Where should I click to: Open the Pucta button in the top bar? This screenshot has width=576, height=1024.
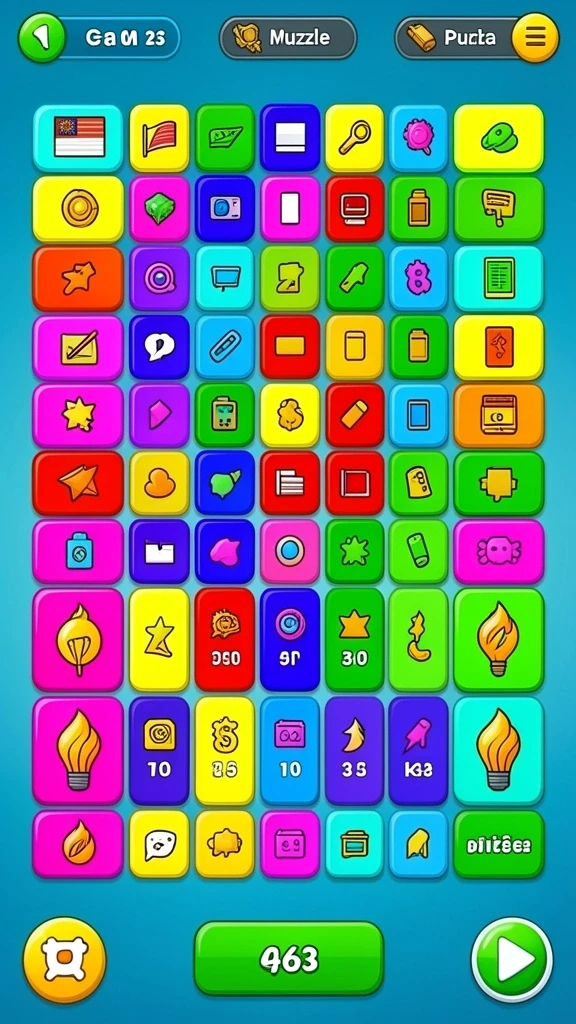(x=456, y=38)
